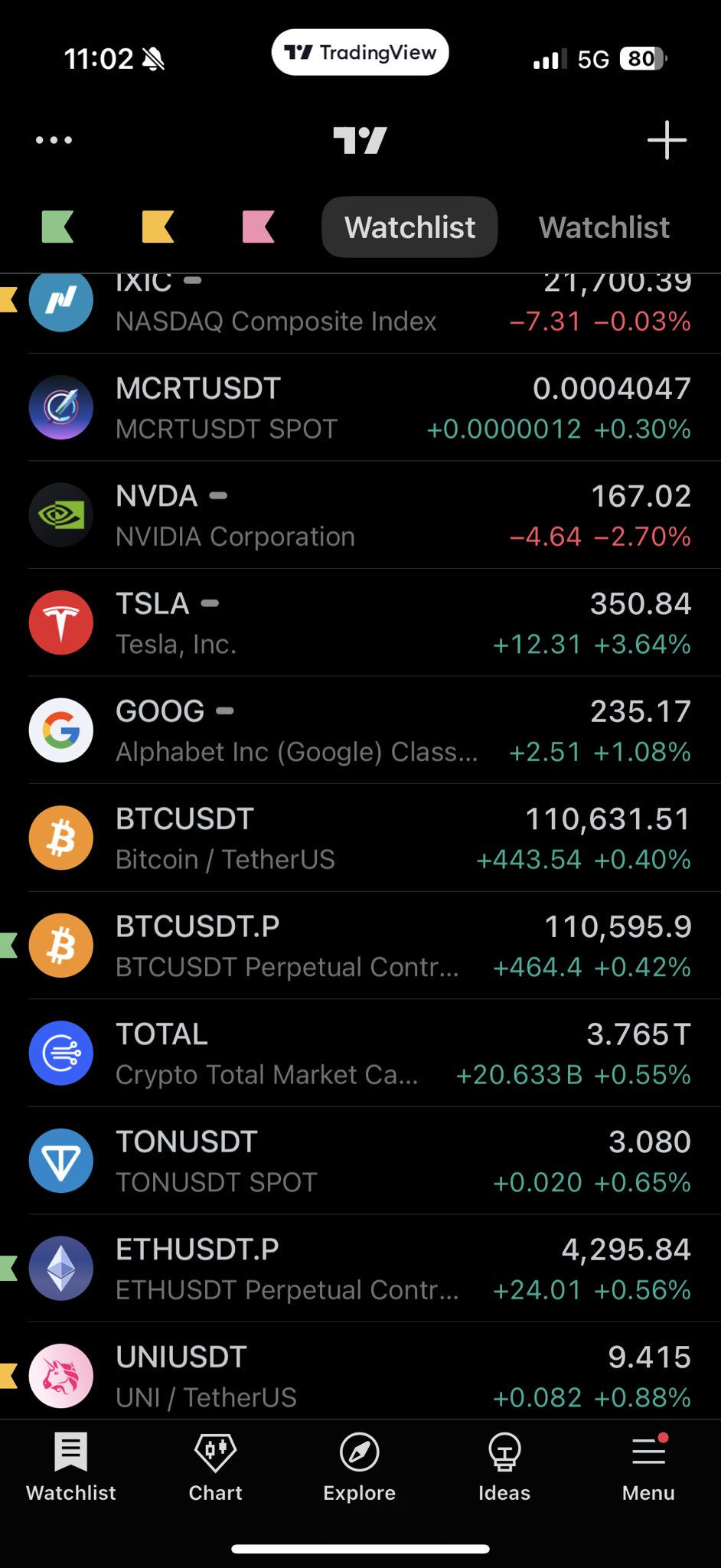Viewport: 721px width, 1568px height.
Task: Select the pink flag list
Action: pos(258,227)
